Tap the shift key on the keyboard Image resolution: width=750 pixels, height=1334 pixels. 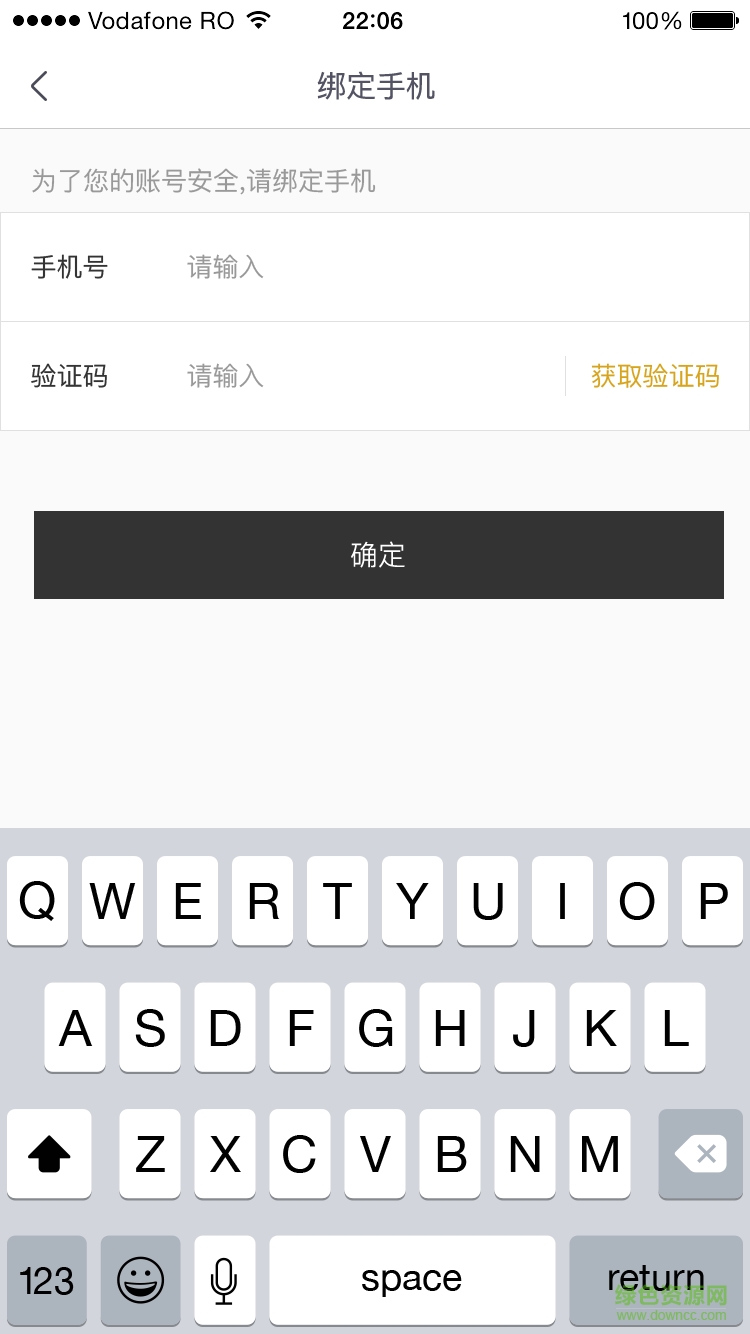click(x=49, y=1154)
